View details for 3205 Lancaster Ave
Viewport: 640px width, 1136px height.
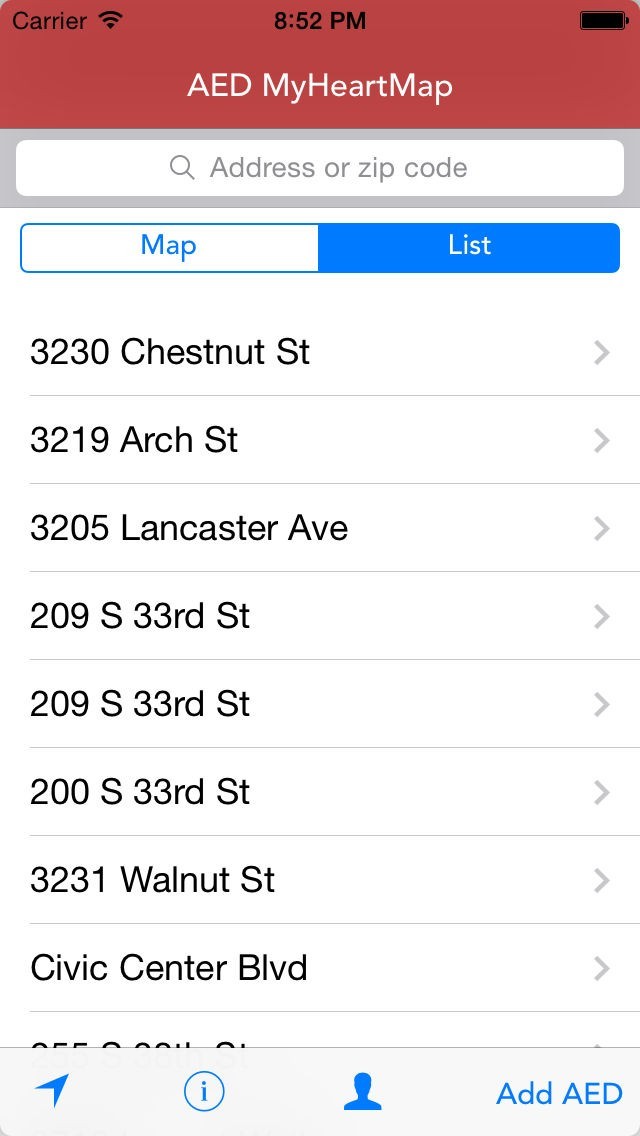(x=320, y=528)
